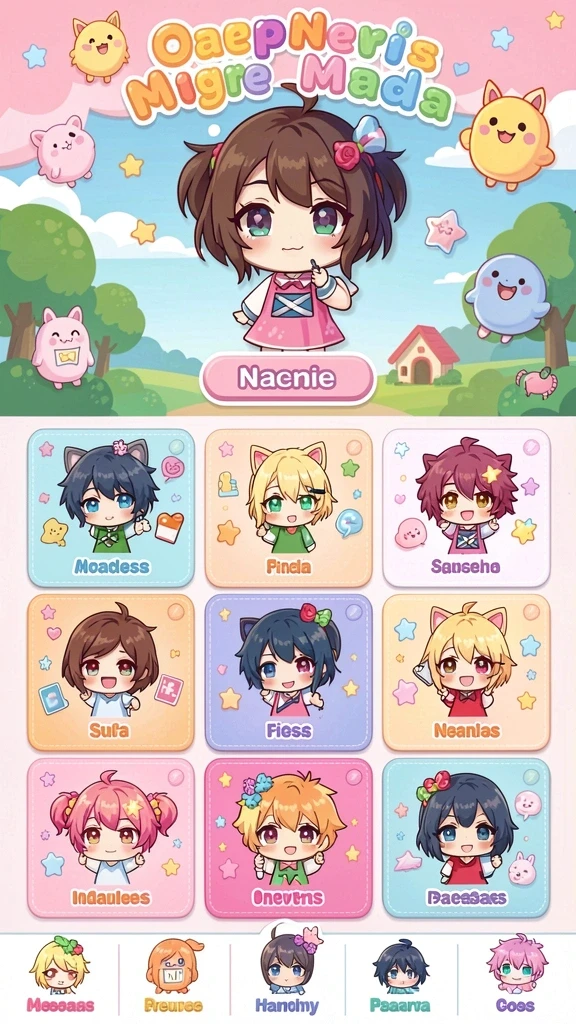576x1024 pixels.
Task: Select the Fiess character card
Action: (289, 673)
